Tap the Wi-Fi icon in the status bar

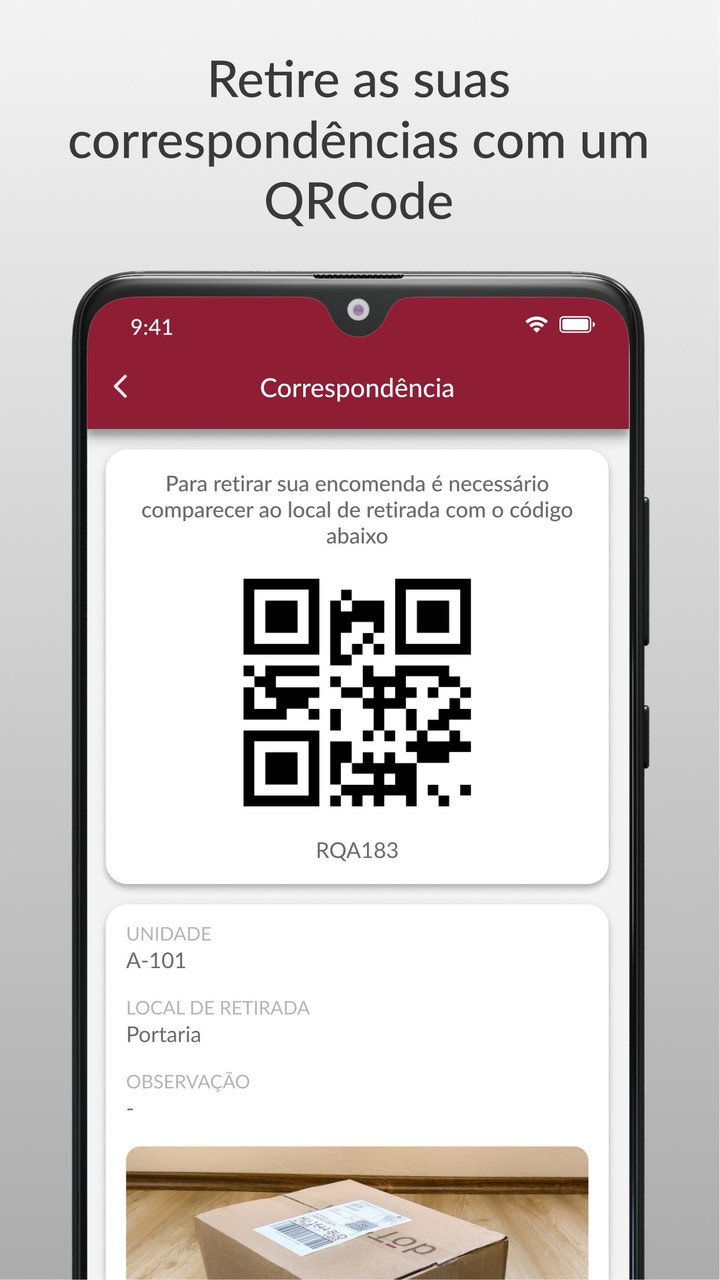536,324
